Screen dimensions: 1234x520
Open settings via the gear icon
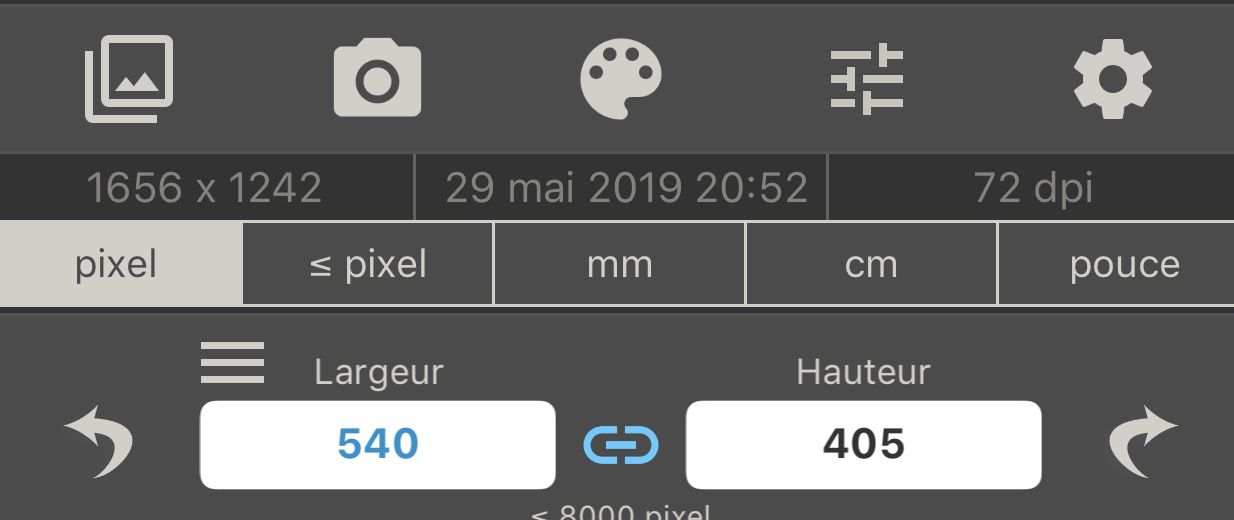click(1112, 79)
